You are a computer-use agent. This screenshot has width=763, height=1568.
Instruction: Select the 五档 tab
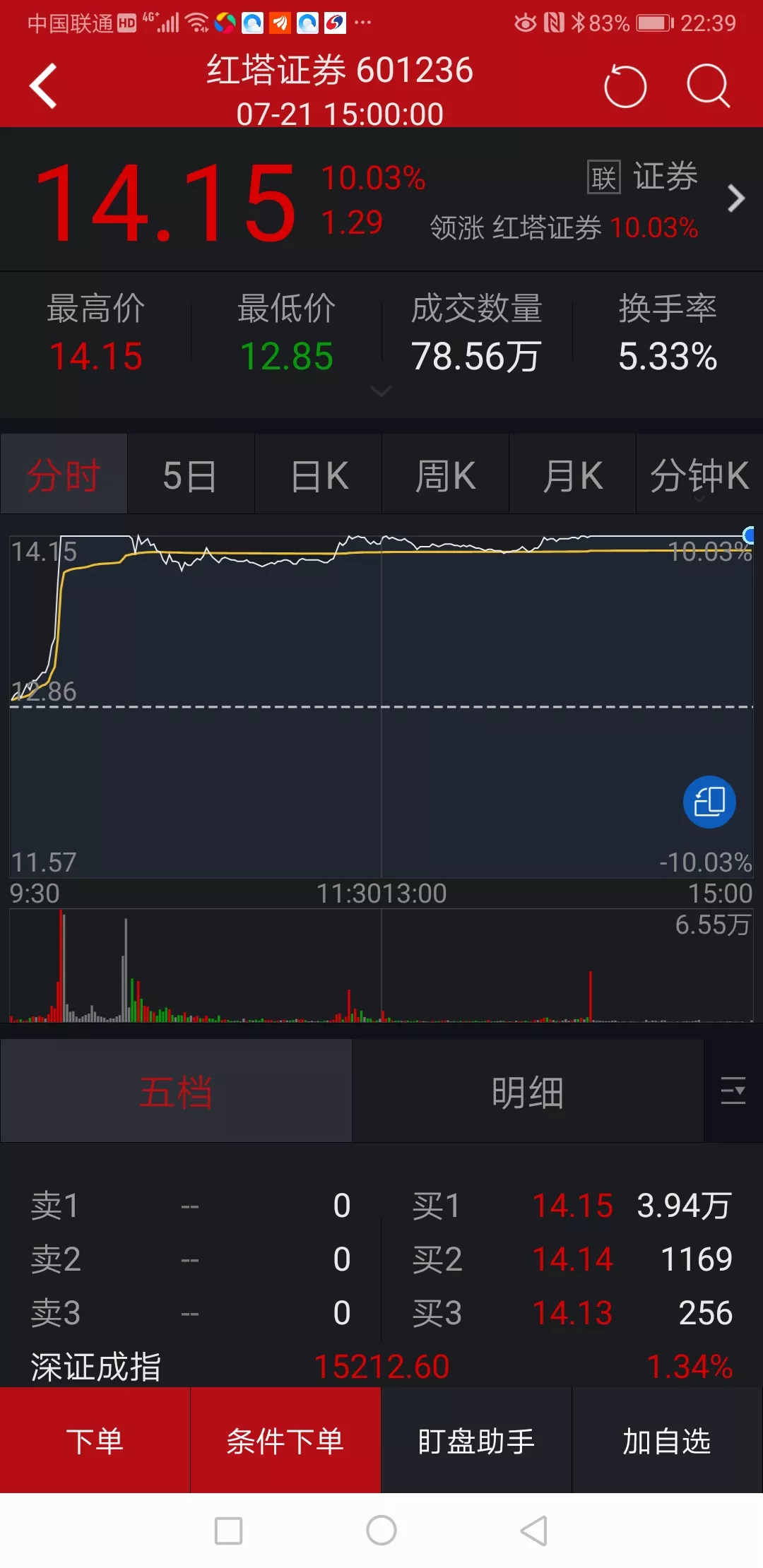tap(176, 1091)
